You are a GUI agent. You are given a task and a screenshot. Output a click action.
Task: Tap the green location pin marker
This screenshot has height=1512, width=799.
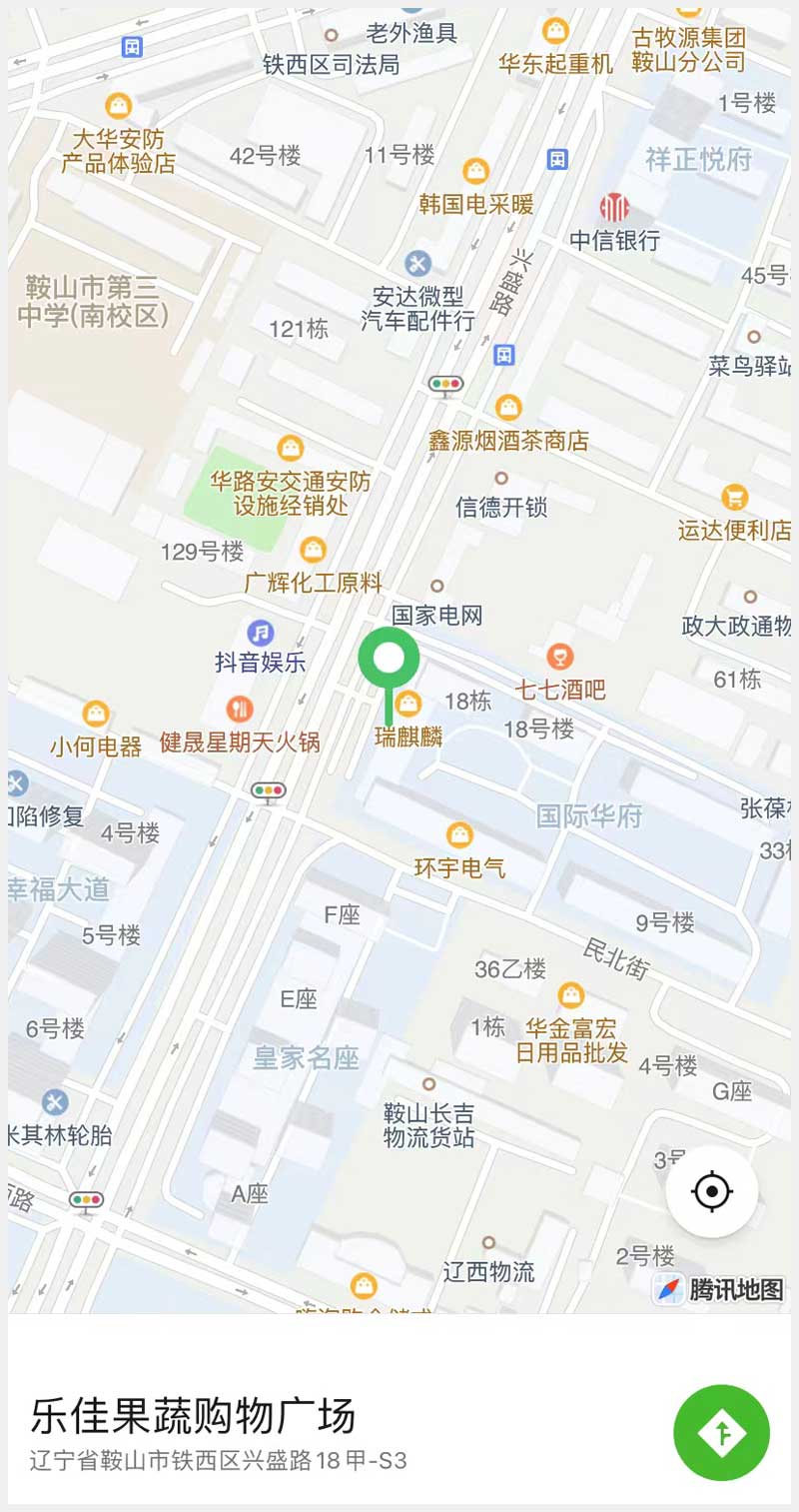389,661
